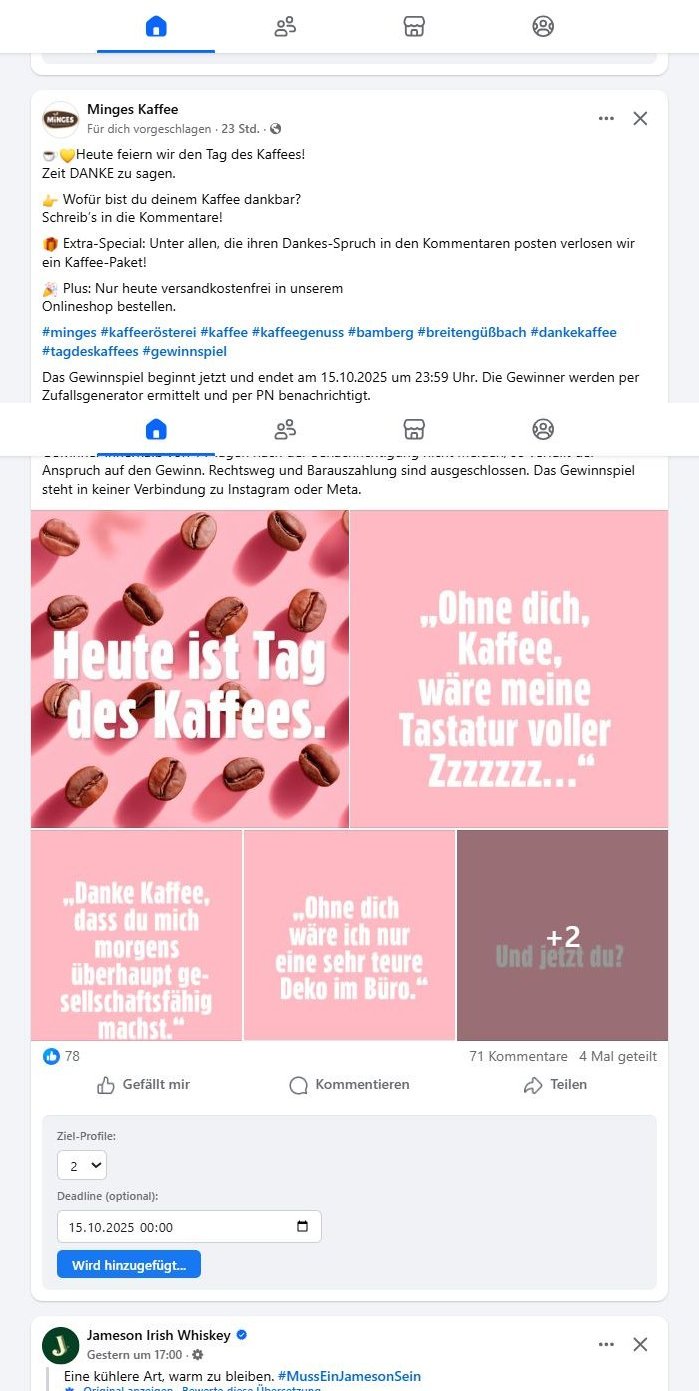Like the post with Gefällt mir
This screenshot has width=699, height=1391.
coord(143,1085)
